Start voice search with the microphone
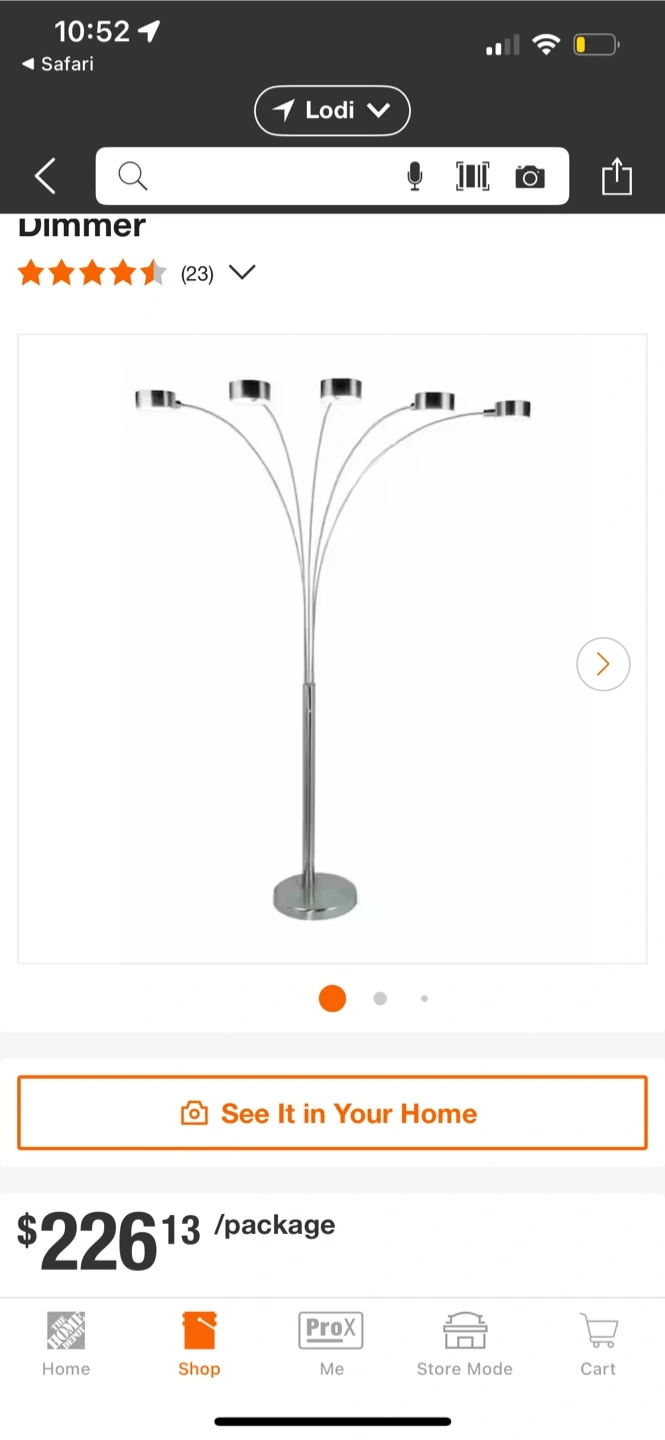Viewport: 665px width, 1440px height. (x=415, y=177)
